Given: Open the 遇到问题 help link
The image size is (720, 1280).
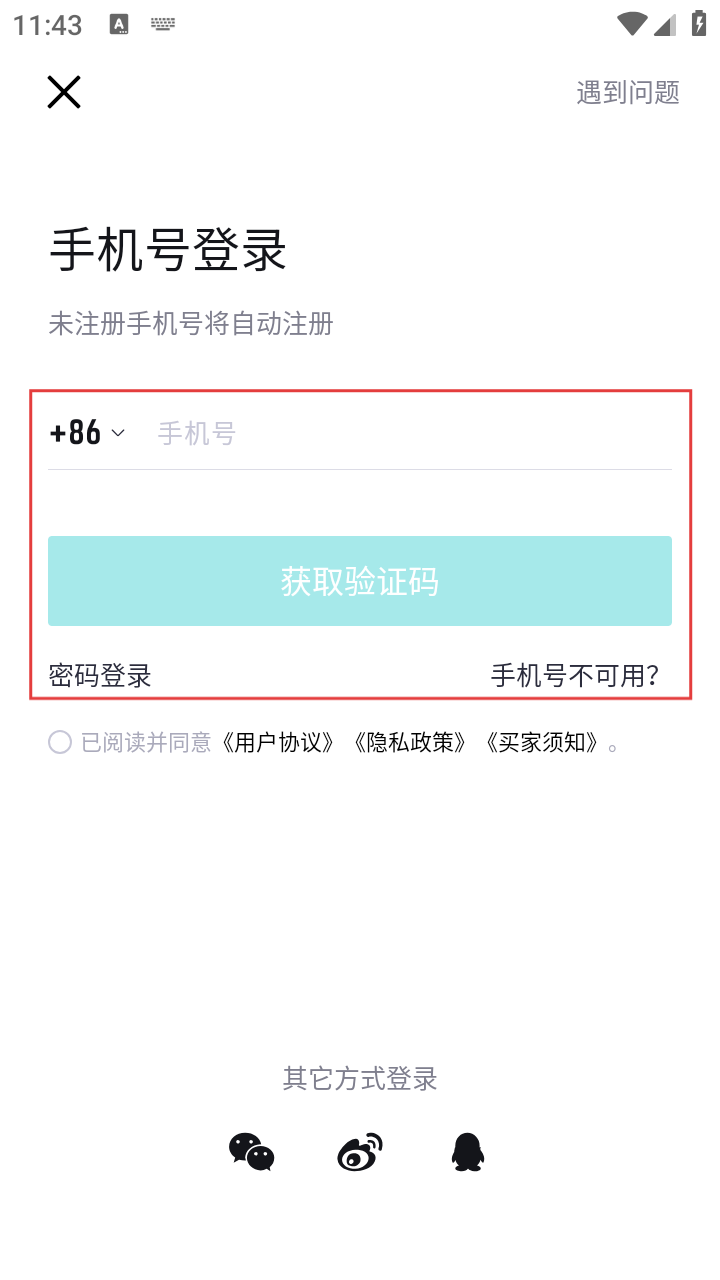Looking at the screenshot, I should pos(627,93).
